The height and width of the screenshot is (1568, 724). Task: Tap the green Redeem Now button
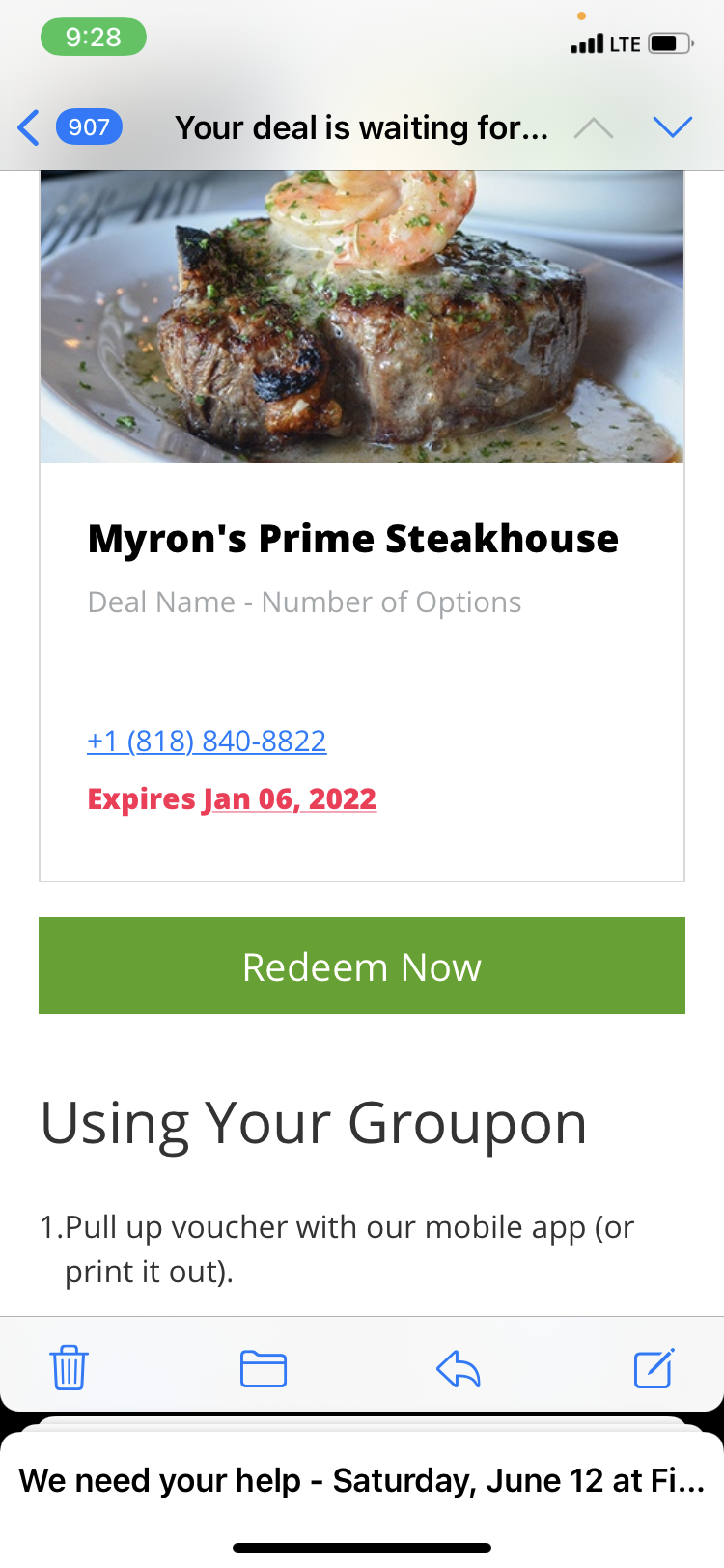click(362, 966)
